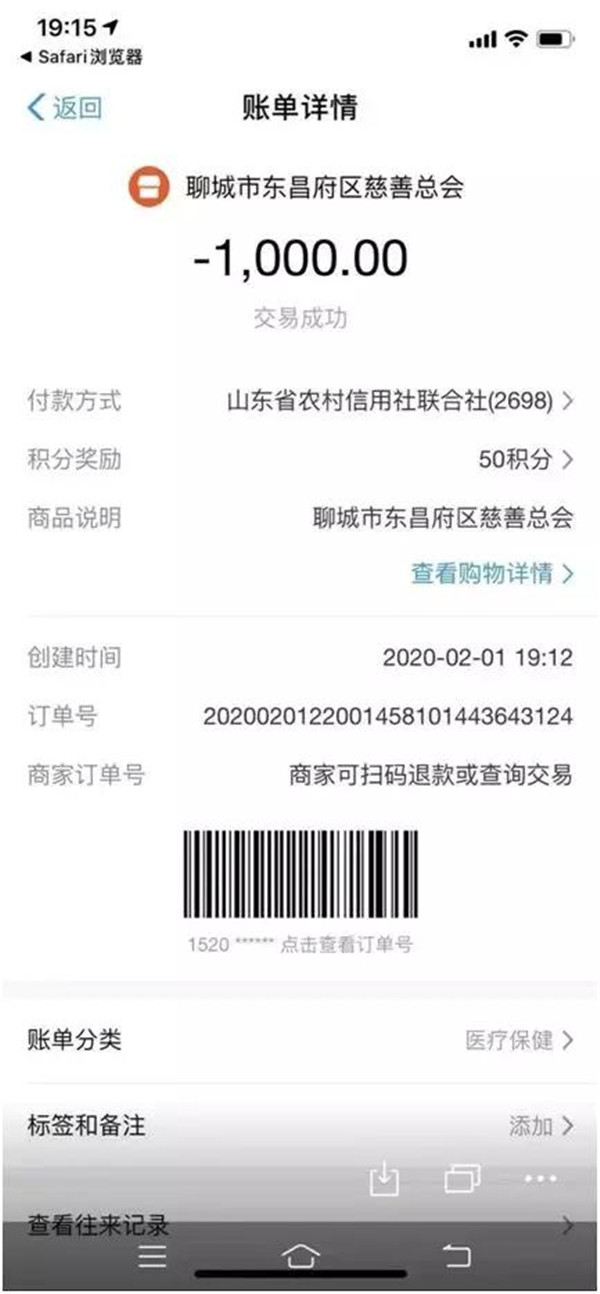Return to Safari浏览器 from the status bar
The width and height of the screenshot is (600, 1294).
click(x=82, y=57)
